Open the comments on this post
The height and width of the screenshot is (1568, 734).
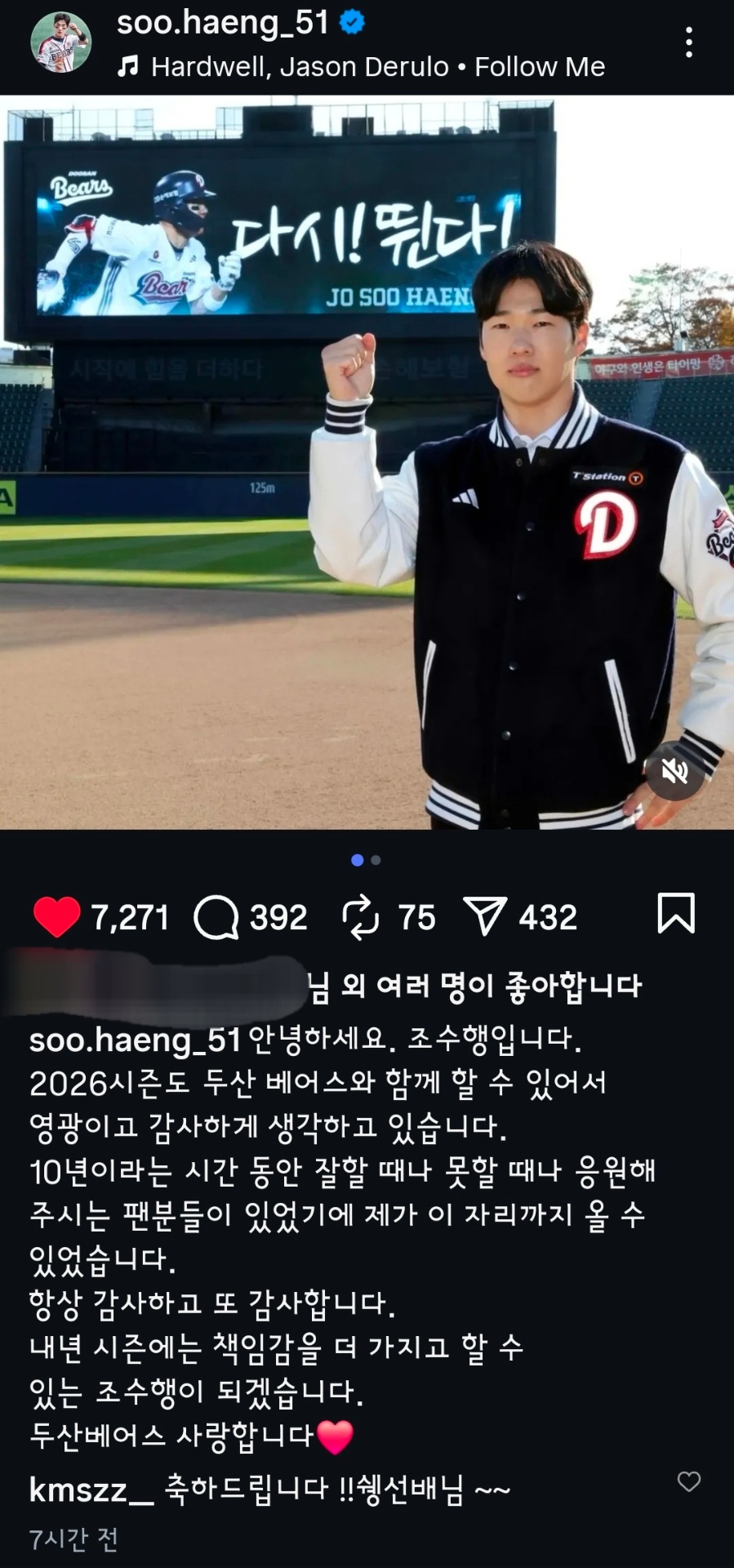point(216,917)
